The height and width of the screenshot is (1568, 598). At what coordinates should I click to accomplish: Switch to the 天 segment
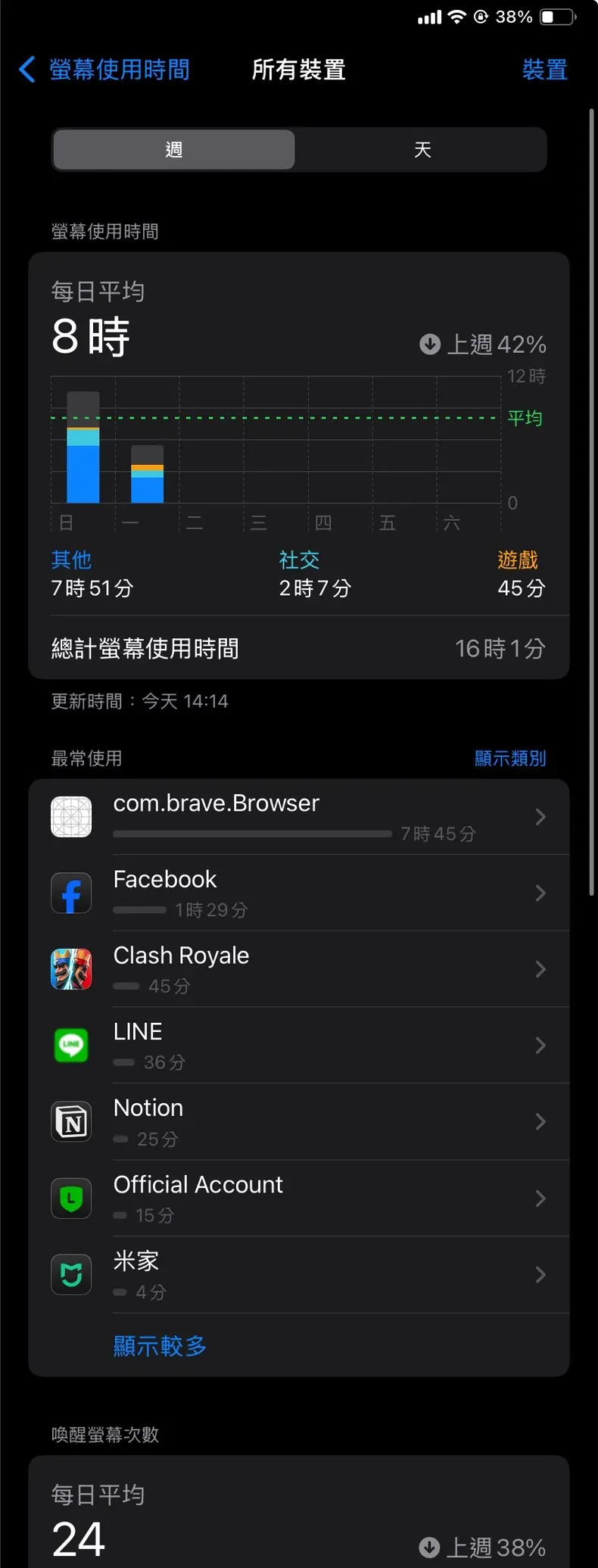[x=422, y=150]
